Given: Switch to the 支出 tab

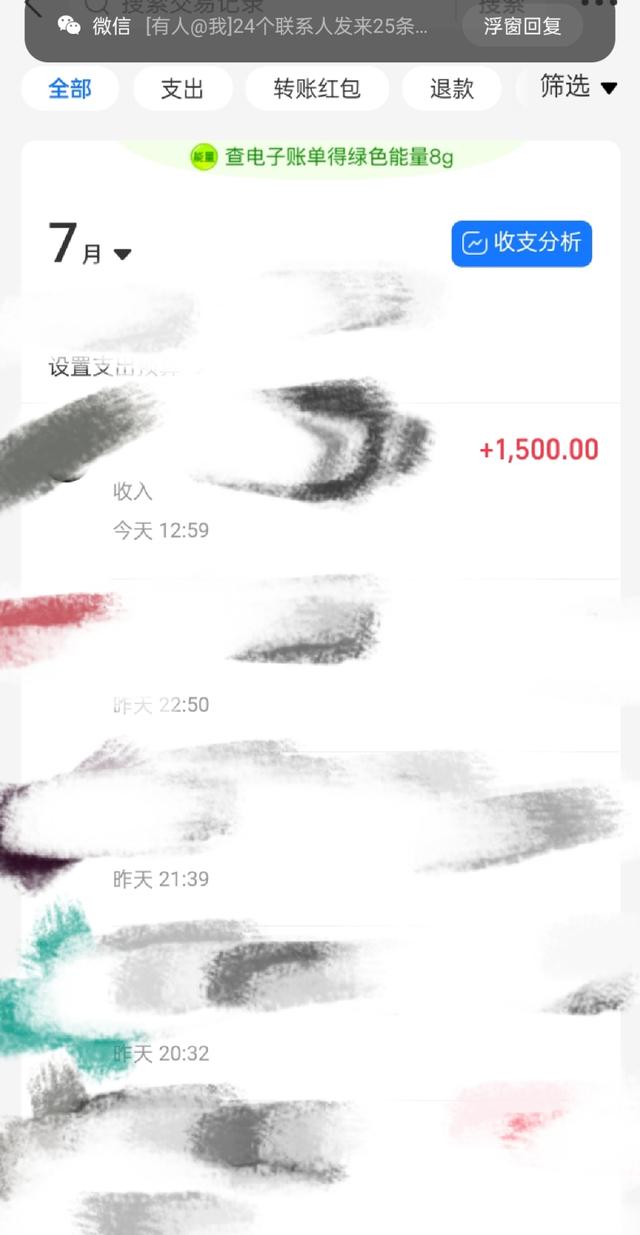Looking at the screenshot, I should coord(182,89).
